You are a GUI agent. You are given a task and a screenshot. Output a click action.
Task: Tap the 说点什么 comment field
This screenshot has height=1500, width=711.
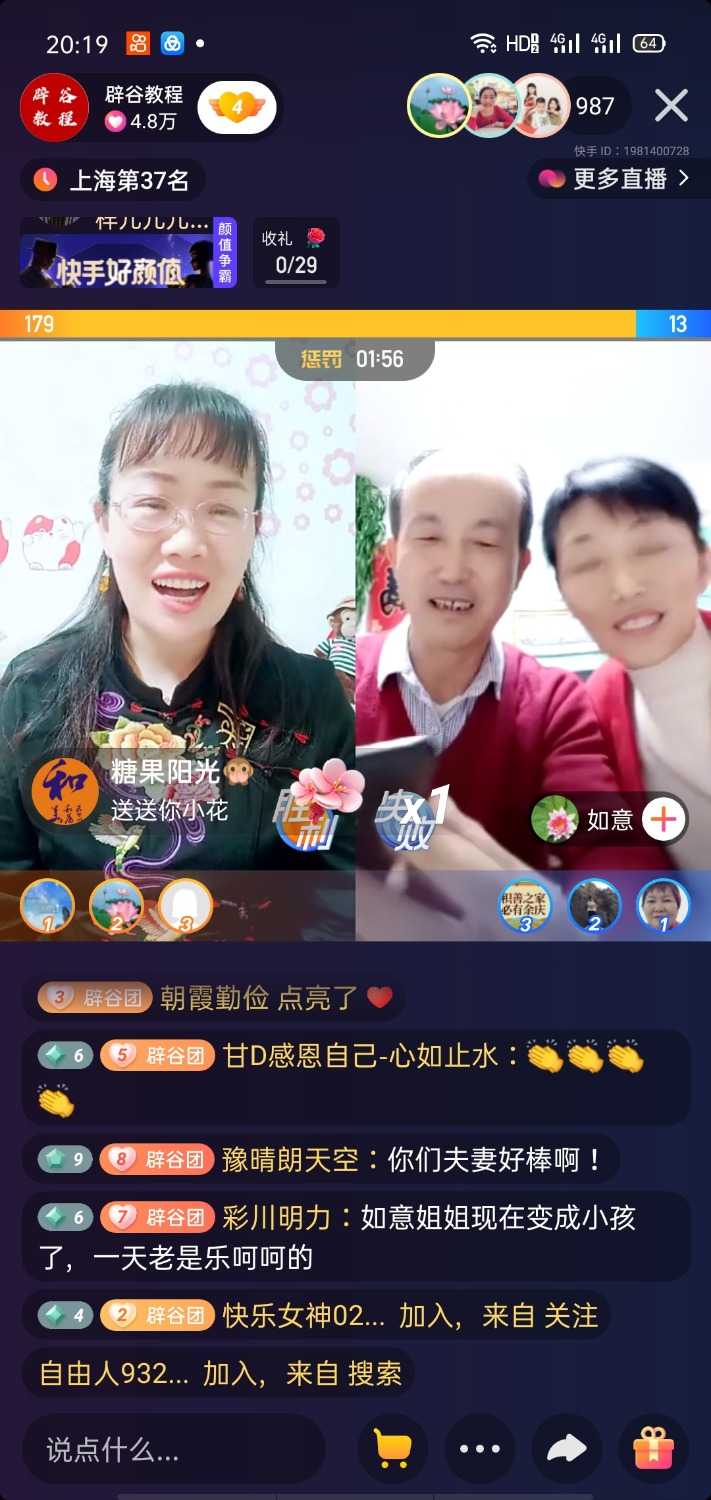pyautogui.click(x=173, y=1449)
